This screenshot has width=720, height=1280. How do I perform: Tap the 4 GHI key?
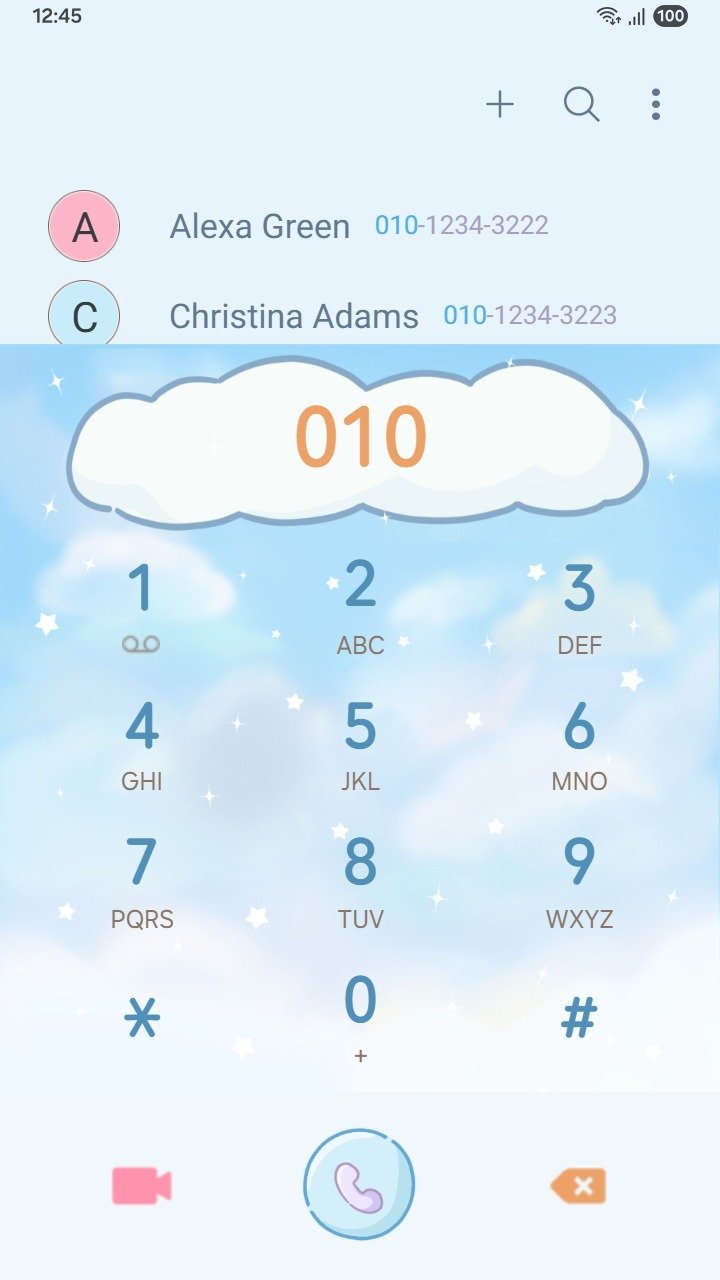[x=141, y=743]
